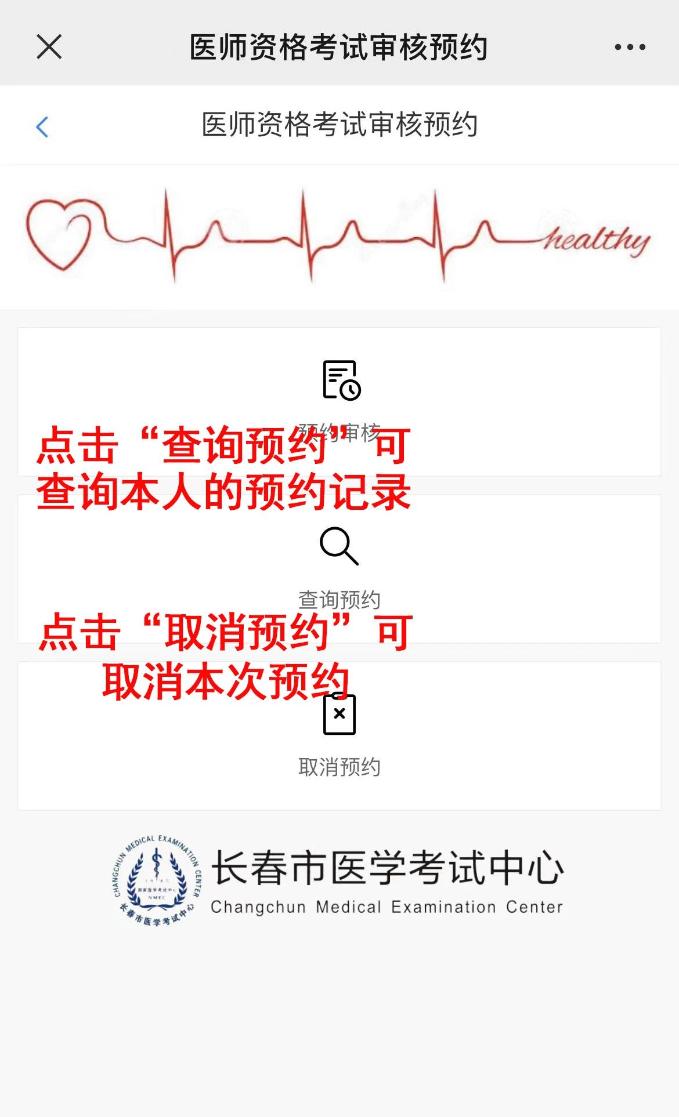679x1117 pixels.
Task: Select 取消预约 to cancel booking
Action: point(339,735)
